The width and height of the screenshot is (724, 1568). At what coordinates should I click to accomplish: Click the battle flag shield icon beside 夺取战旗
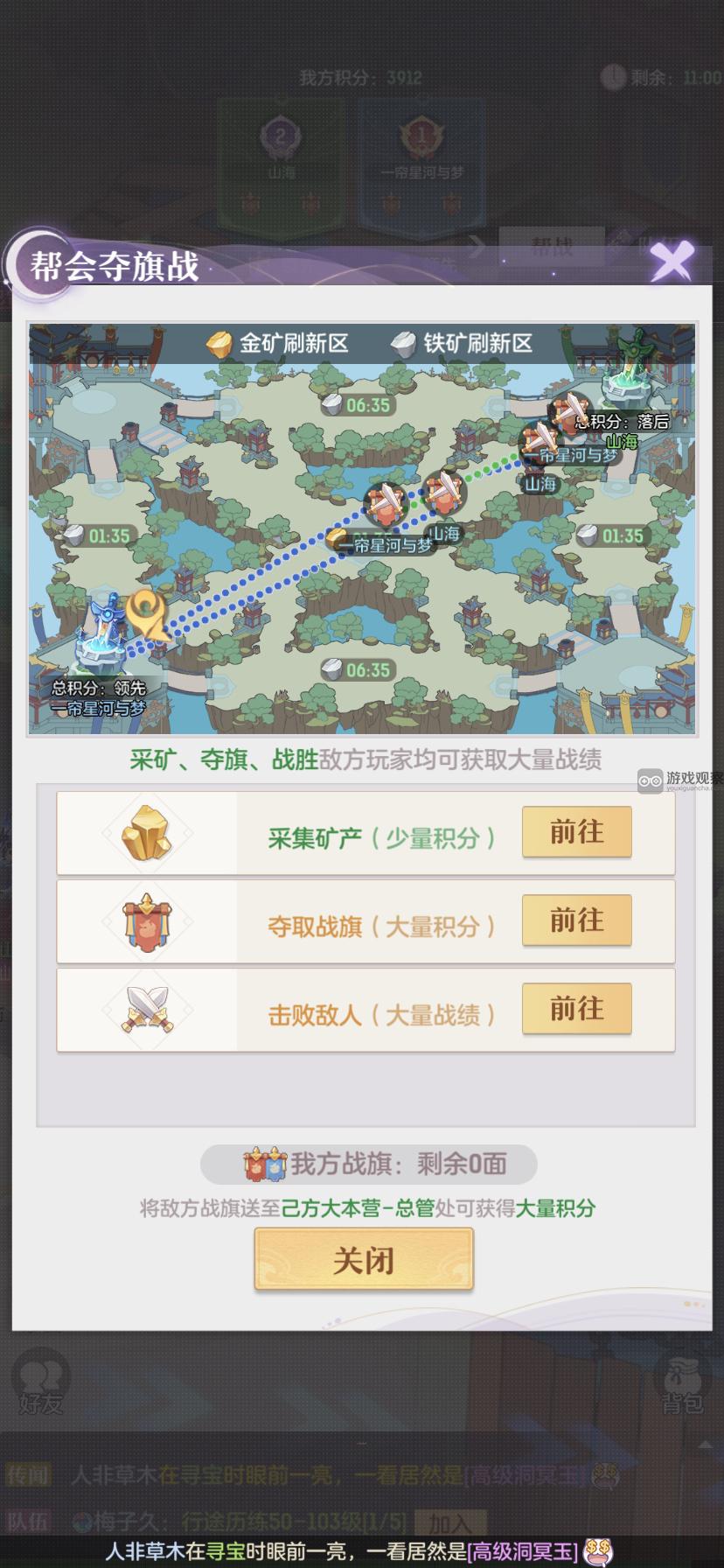pos(145,920)
